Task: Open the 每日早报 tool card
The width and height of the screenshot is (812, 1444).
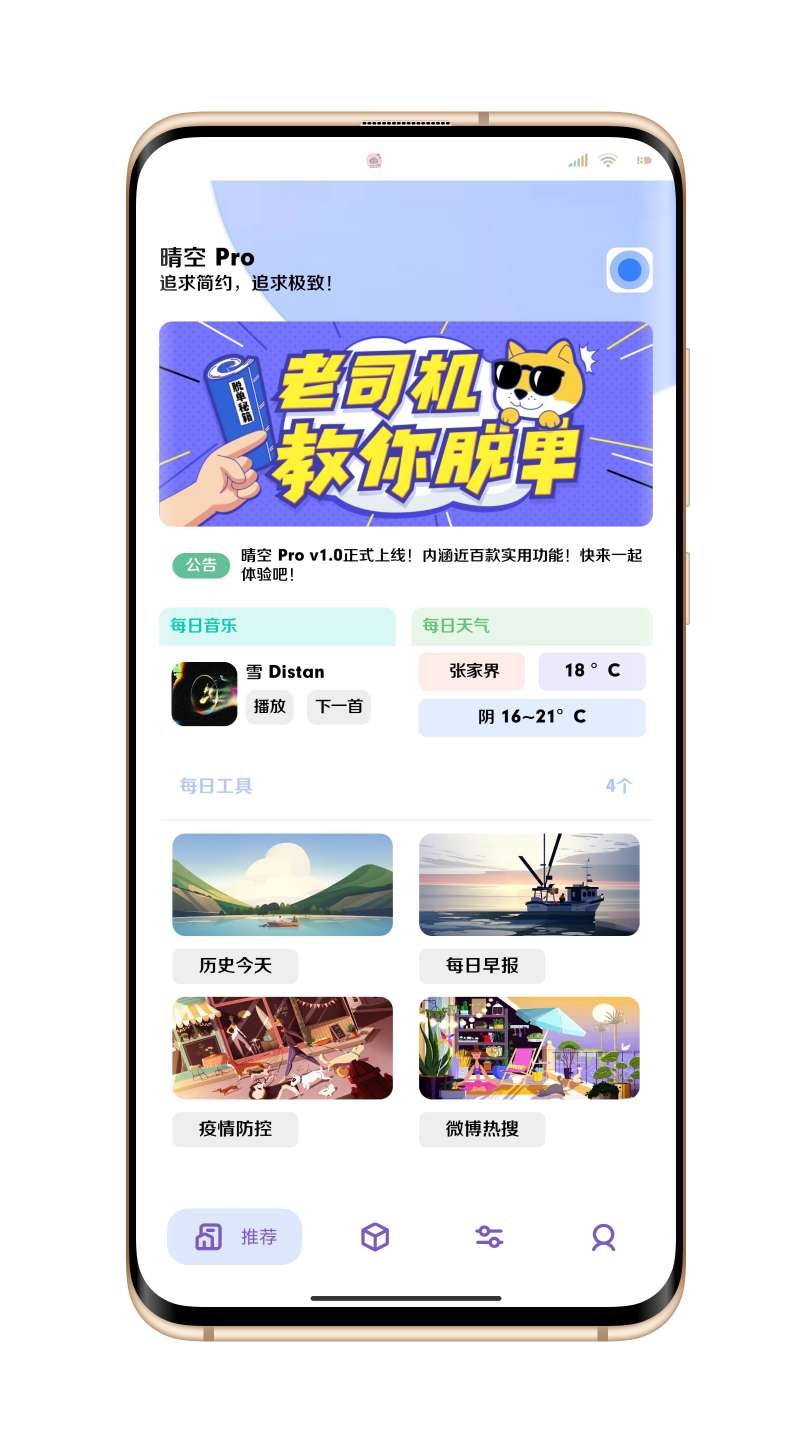Action: pyautogui.click(x=531, y=885)
